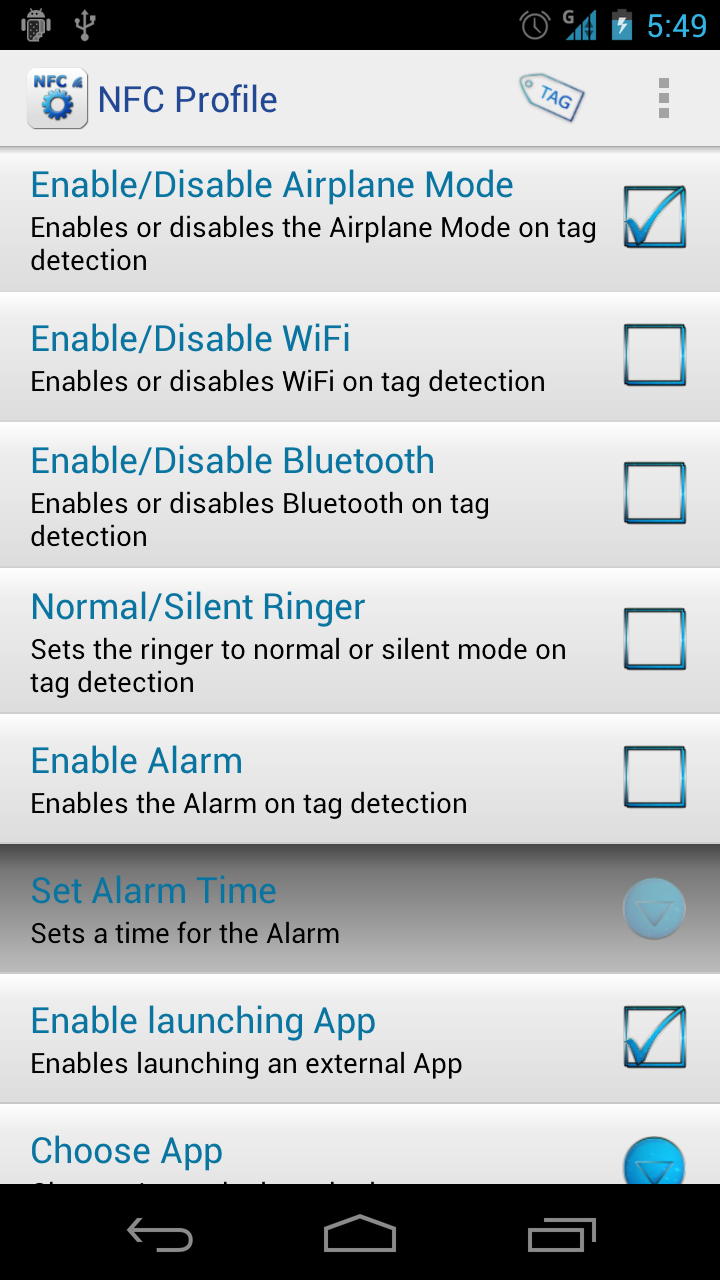
Task: Uncheck the Enable/Disable Airplane Mode checkbox
Action: click(655, 217)
